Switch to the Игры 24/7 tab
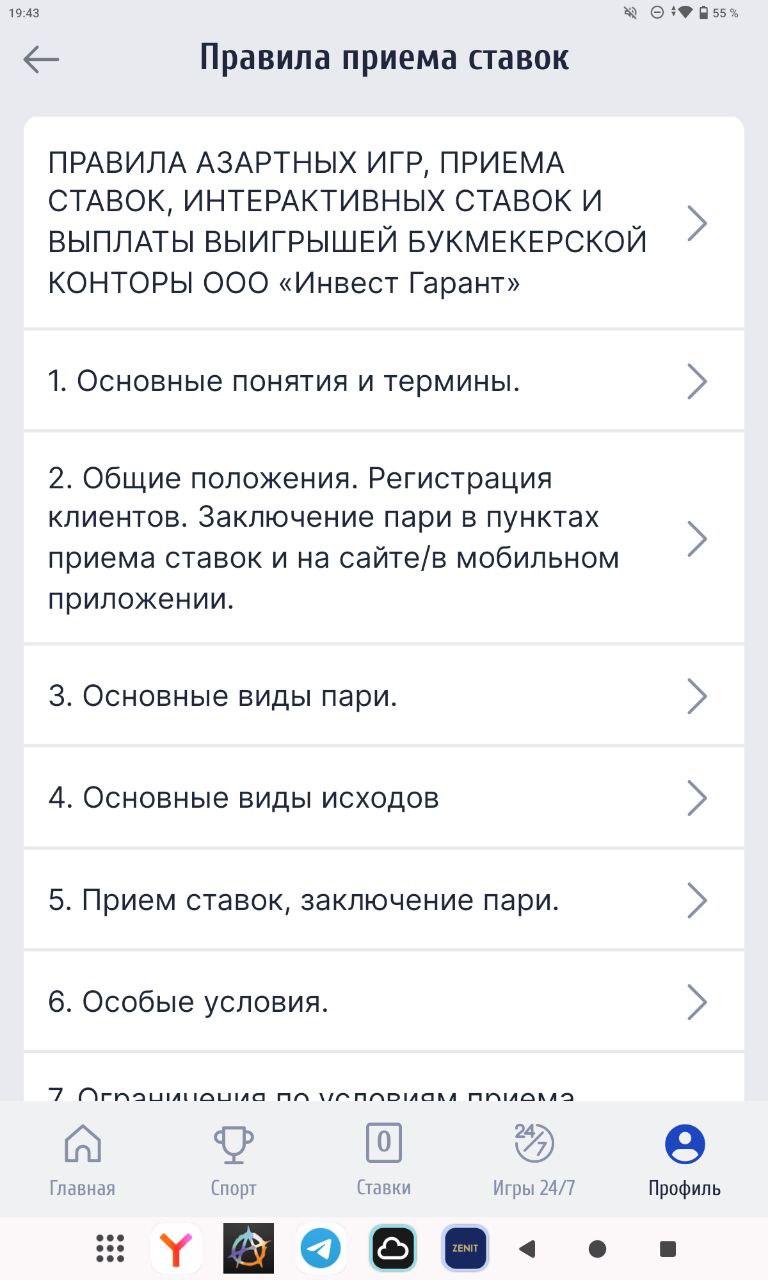768x1280 pixels. [534, 1160]
